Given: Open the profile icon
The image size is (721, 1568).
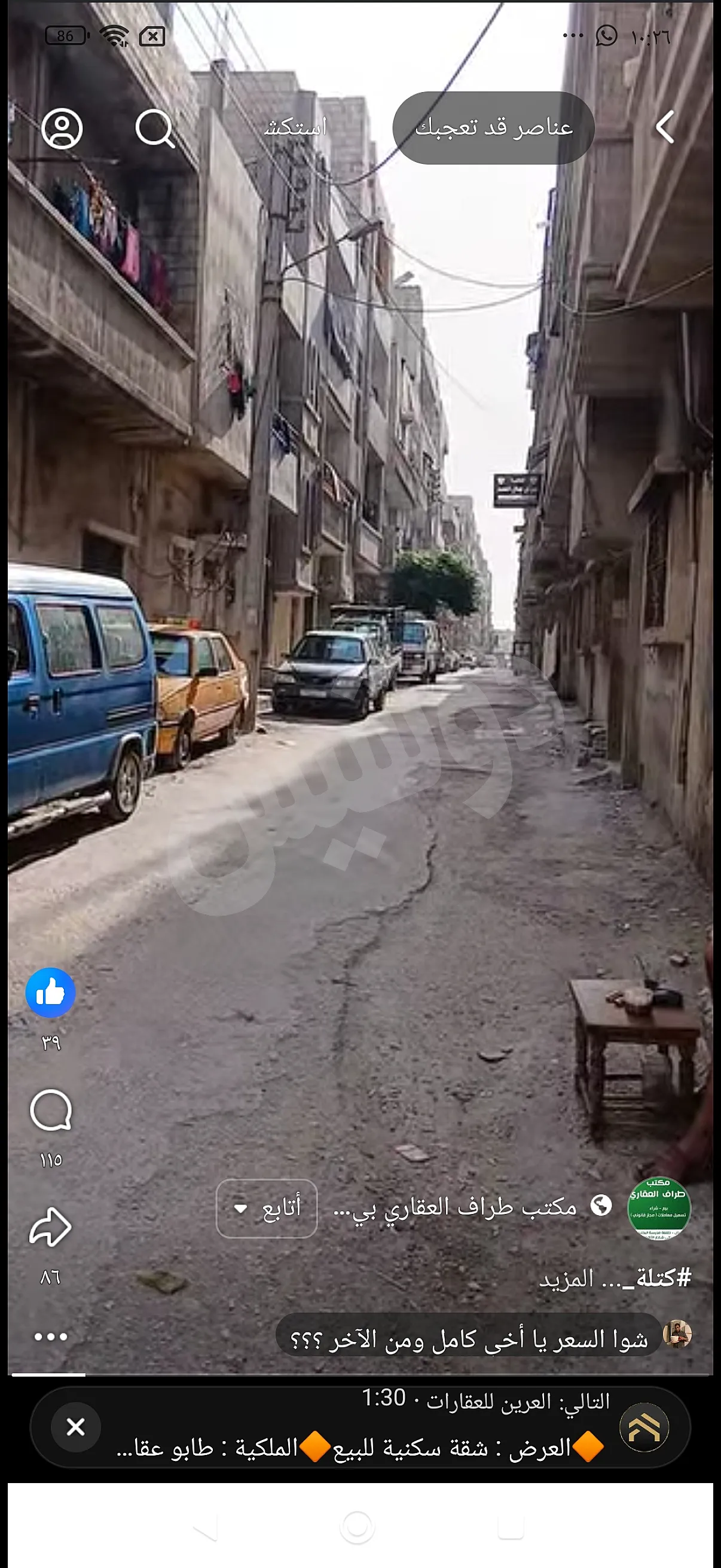Looking at the screenshot, I should point(62,129).
